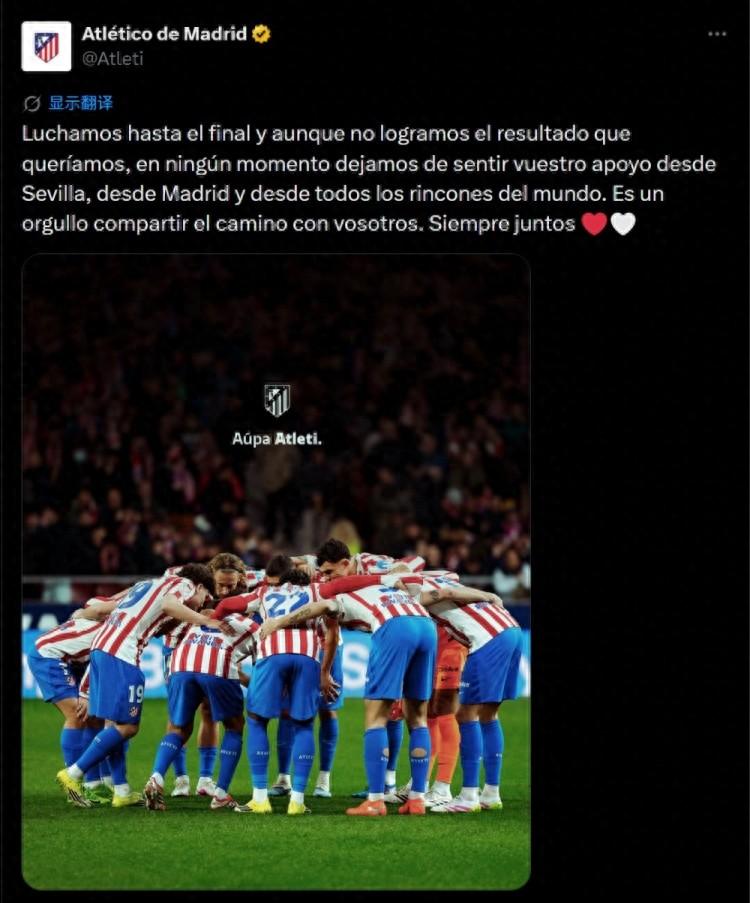Open the post's three-dot overflow menu
The image size is (750, 903).
[x=717, y=34]
